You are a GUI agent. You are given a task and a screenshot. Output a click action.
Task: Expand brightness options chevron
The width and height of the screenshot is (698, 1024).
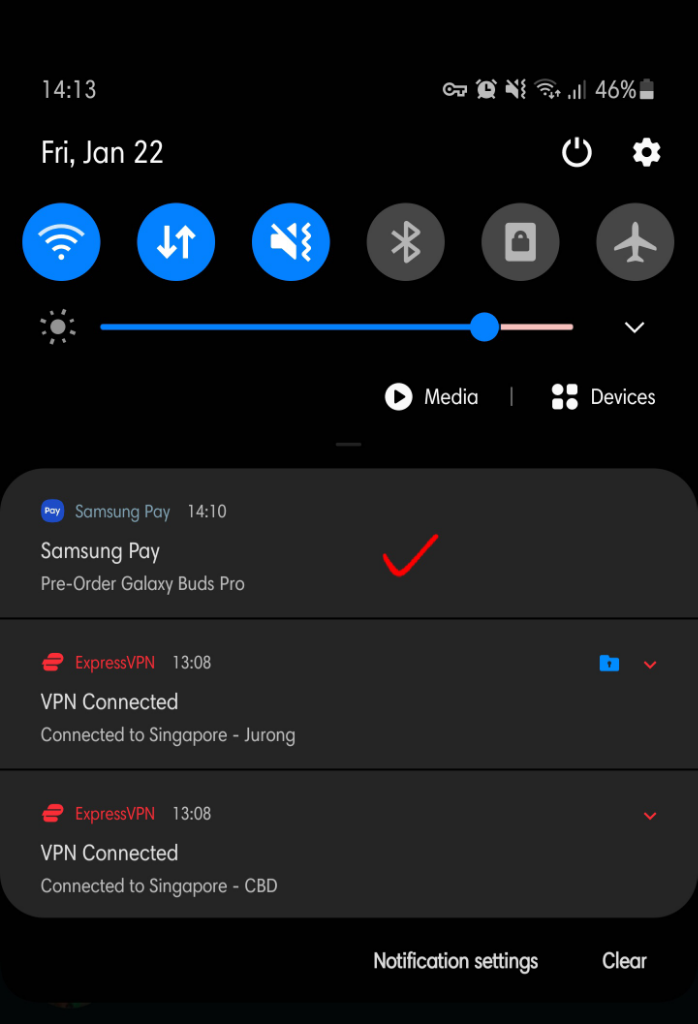tap(634, 327)
